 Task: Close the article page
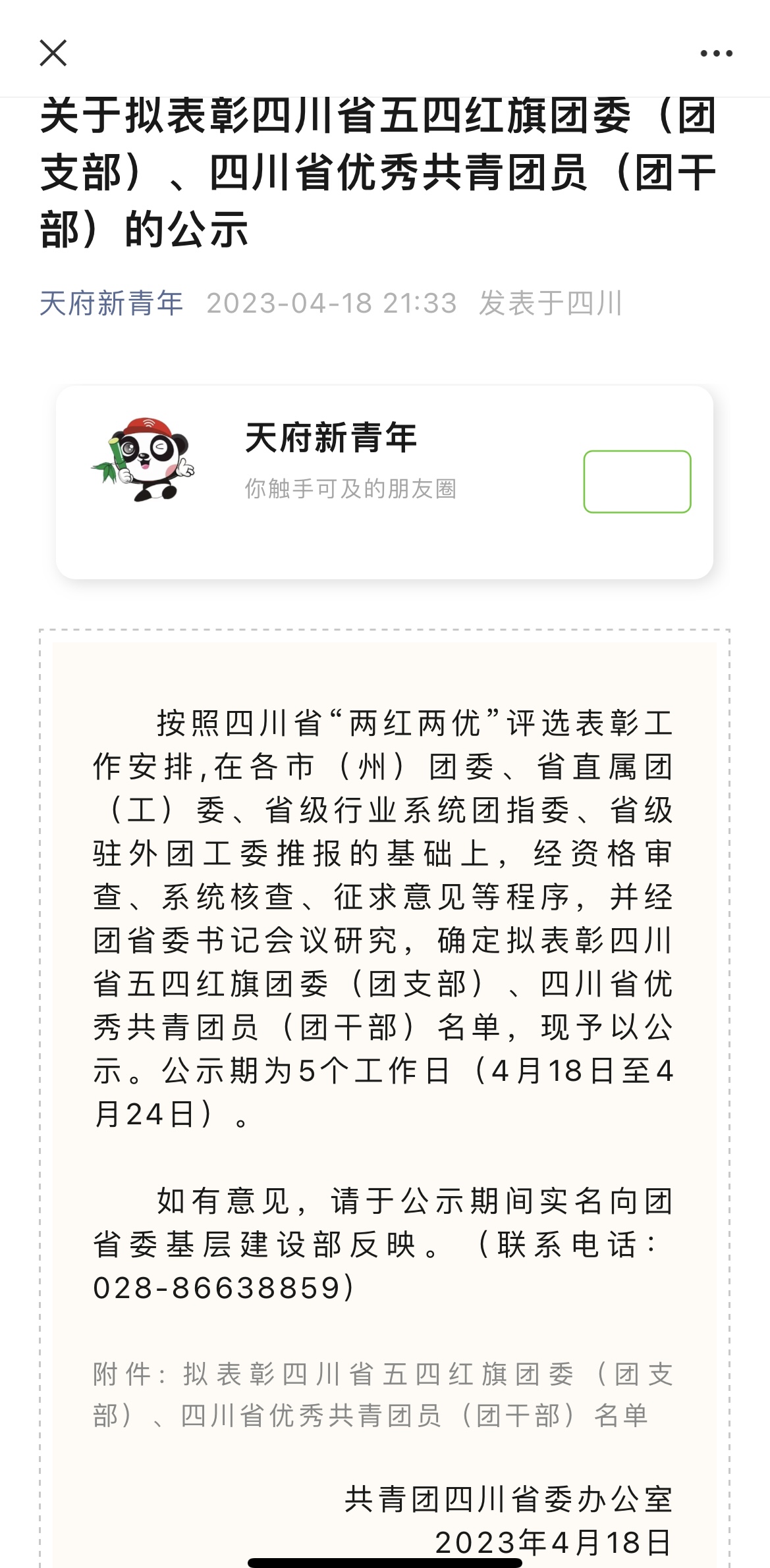tap(53, 53)
